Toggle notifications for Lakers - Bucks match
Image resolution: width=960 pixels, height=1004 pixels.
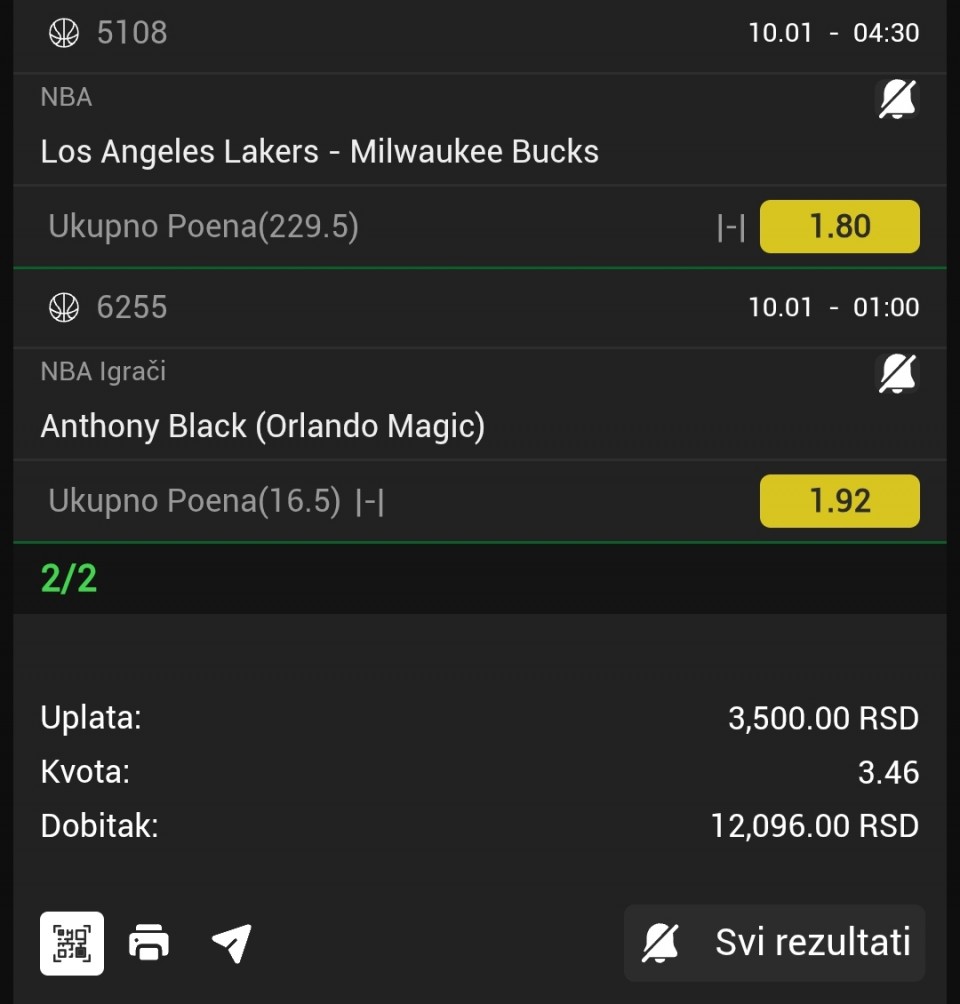tap(896, 99)
